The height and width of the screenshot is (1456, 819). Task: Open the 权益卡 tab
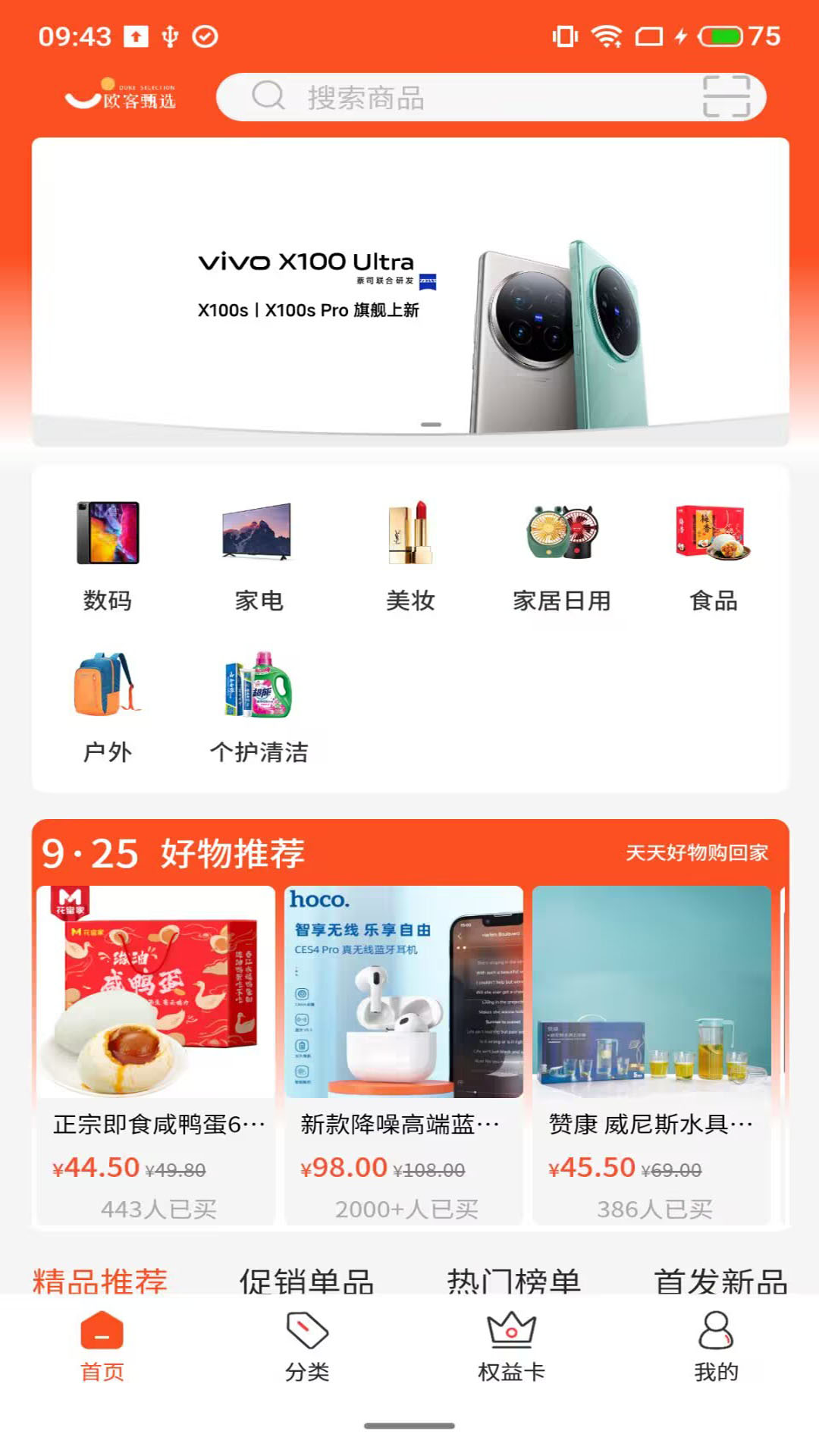(511, 1347)
